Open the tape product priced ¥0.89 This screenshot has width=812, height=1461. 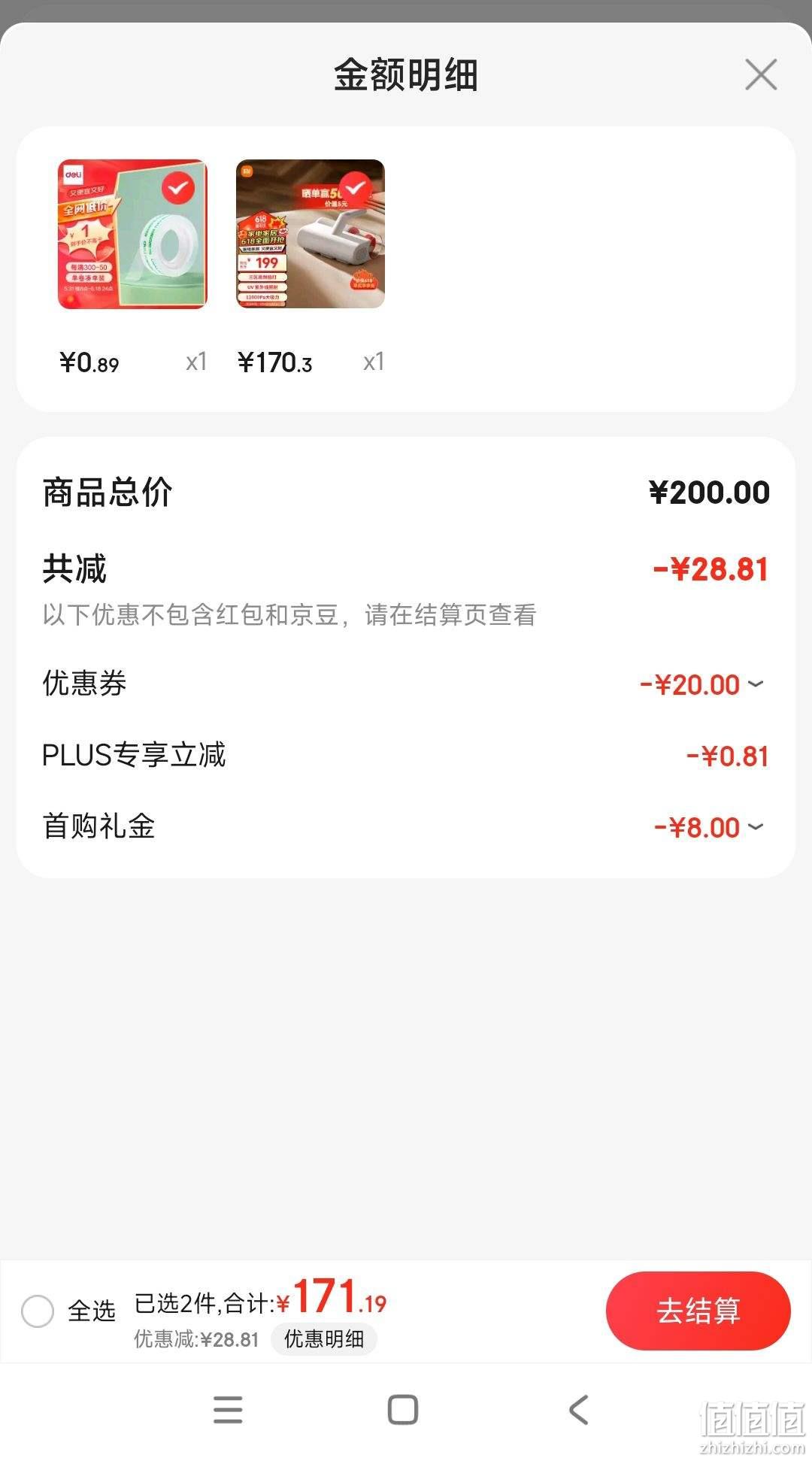(132, 234)
